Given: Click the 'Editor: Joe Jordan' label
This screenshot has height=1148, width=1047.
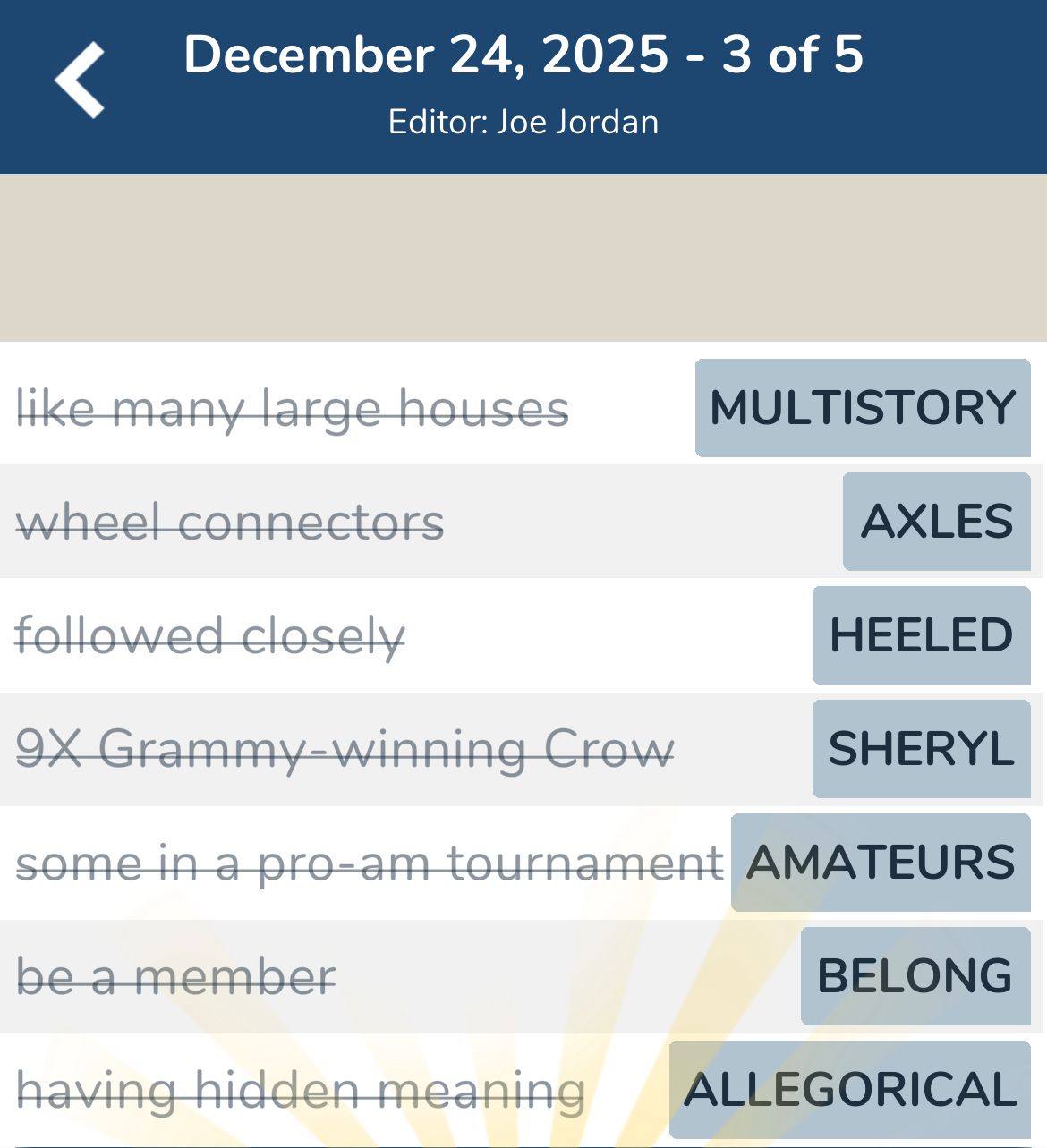Looking at the screenshot, I should [523, 120].
